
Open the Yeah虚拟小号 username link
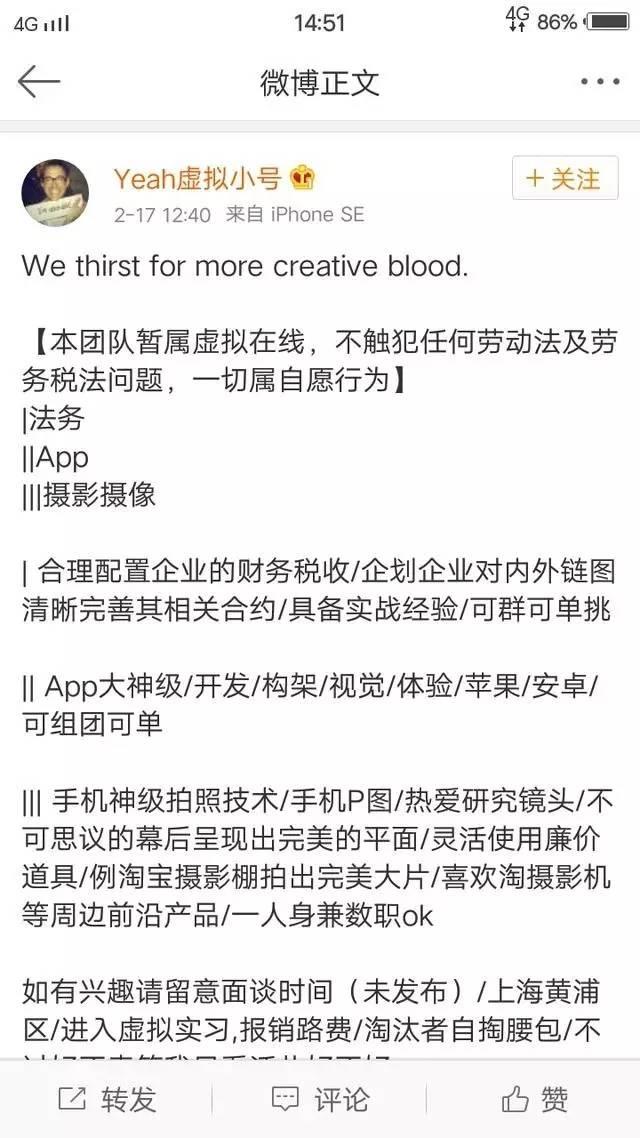tap(198, 178)
